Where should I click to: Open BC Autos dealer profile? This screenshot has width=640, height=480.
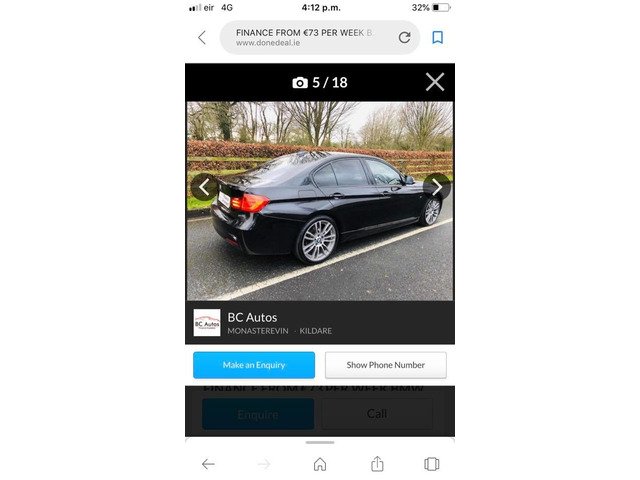pos(252,318)
